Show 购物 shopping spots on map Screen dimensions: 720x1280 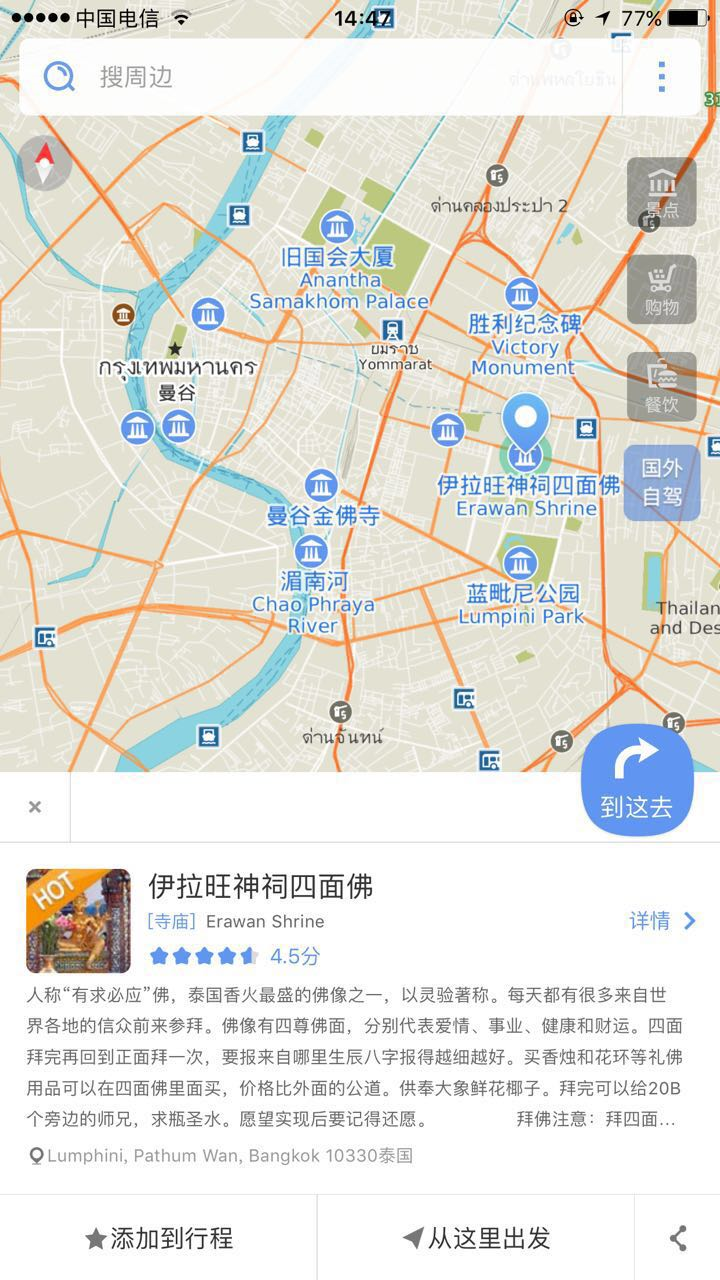coord(661,289)
